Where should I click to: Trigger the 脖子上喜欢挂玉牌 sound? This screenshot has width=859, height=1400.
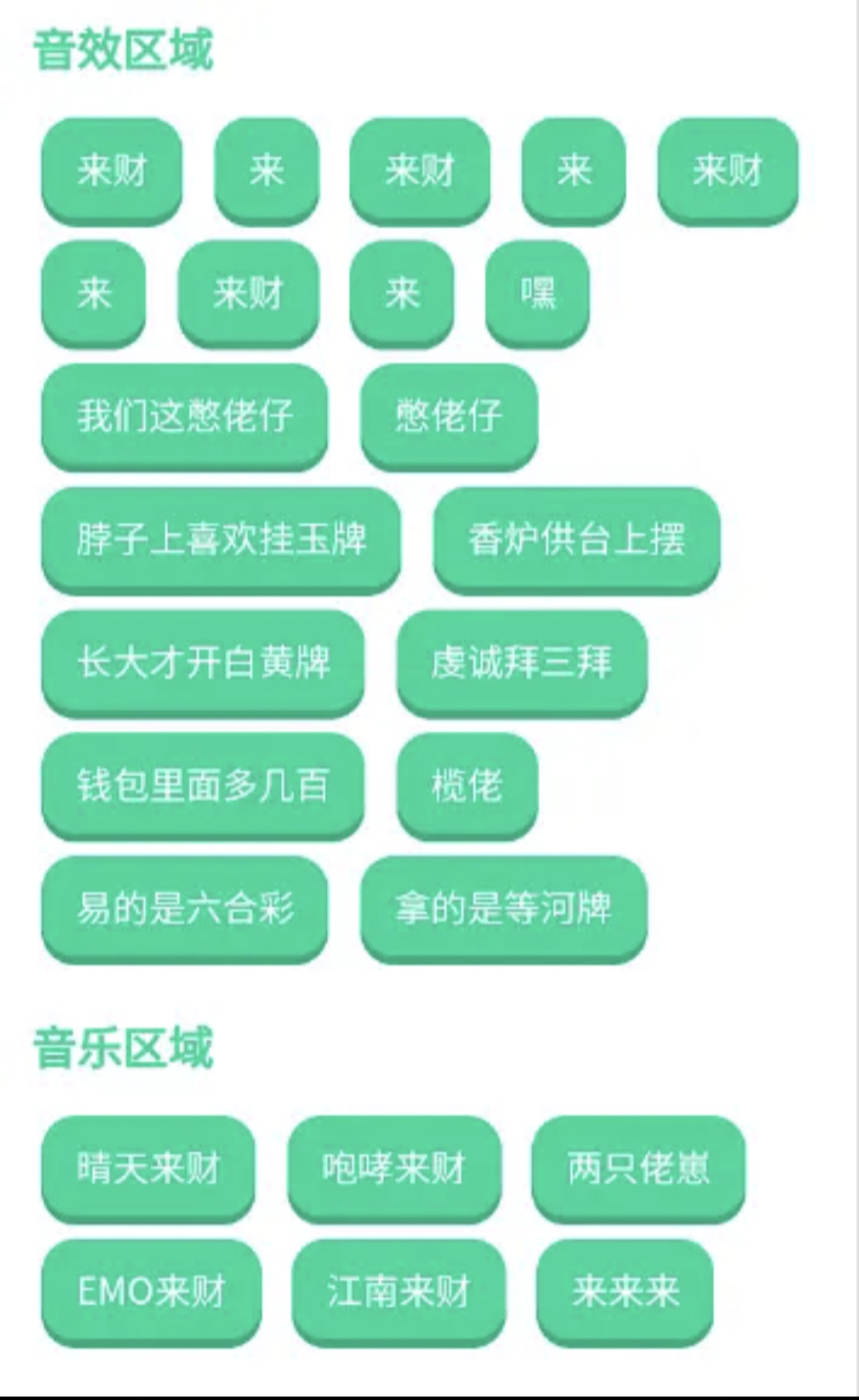coord(221,539)
